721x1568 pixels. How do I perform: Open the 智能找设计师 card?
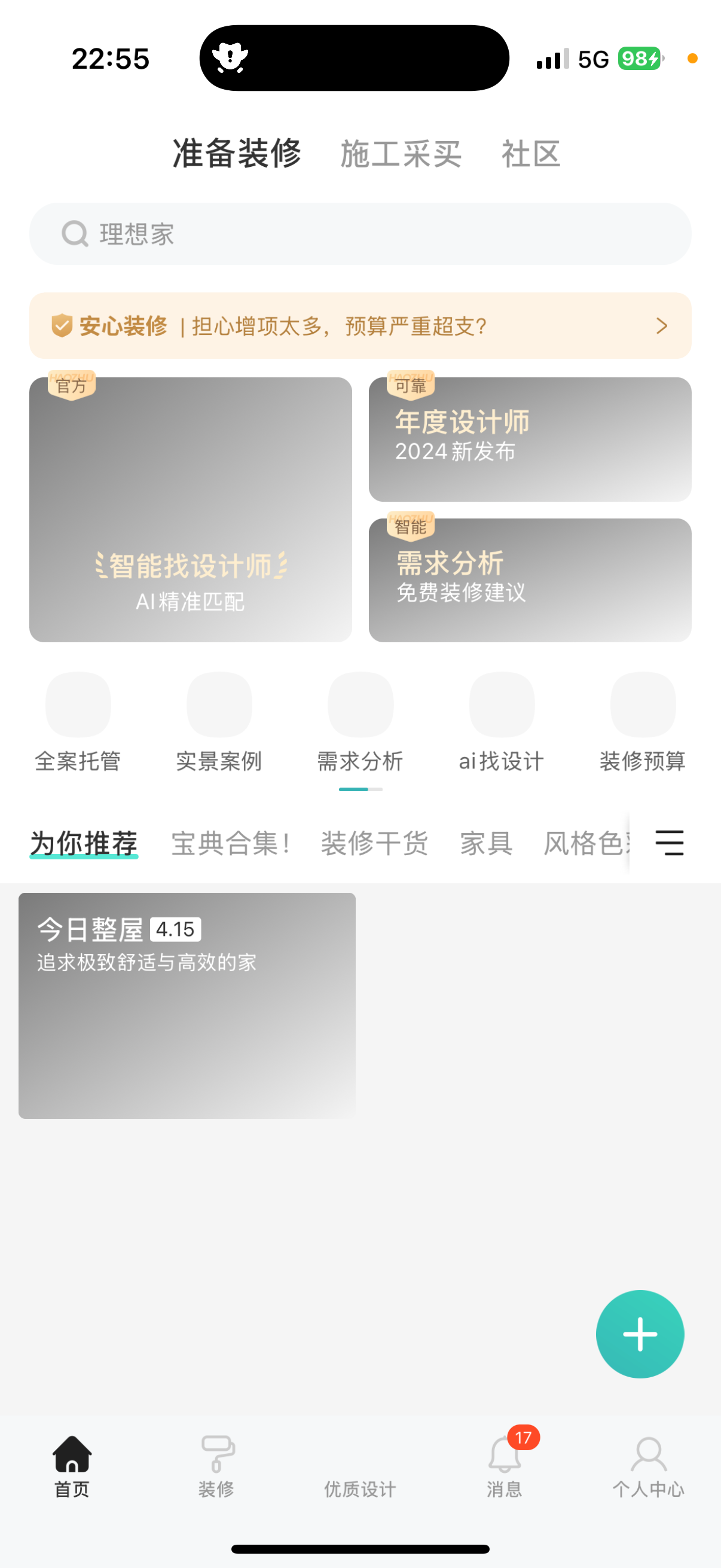(x=191, y=510)
